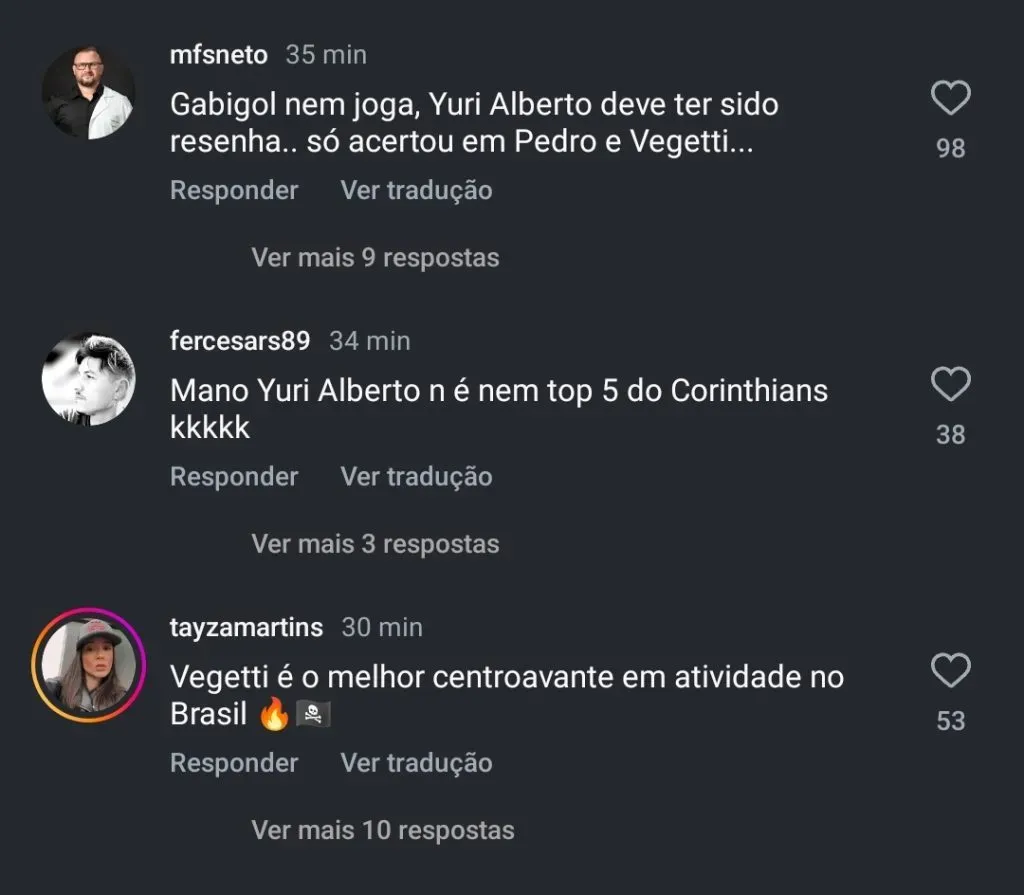See translation of fercesars89's comment
Image resolution: width=1024 pixels, height=895 pixels.
point(416,477)
